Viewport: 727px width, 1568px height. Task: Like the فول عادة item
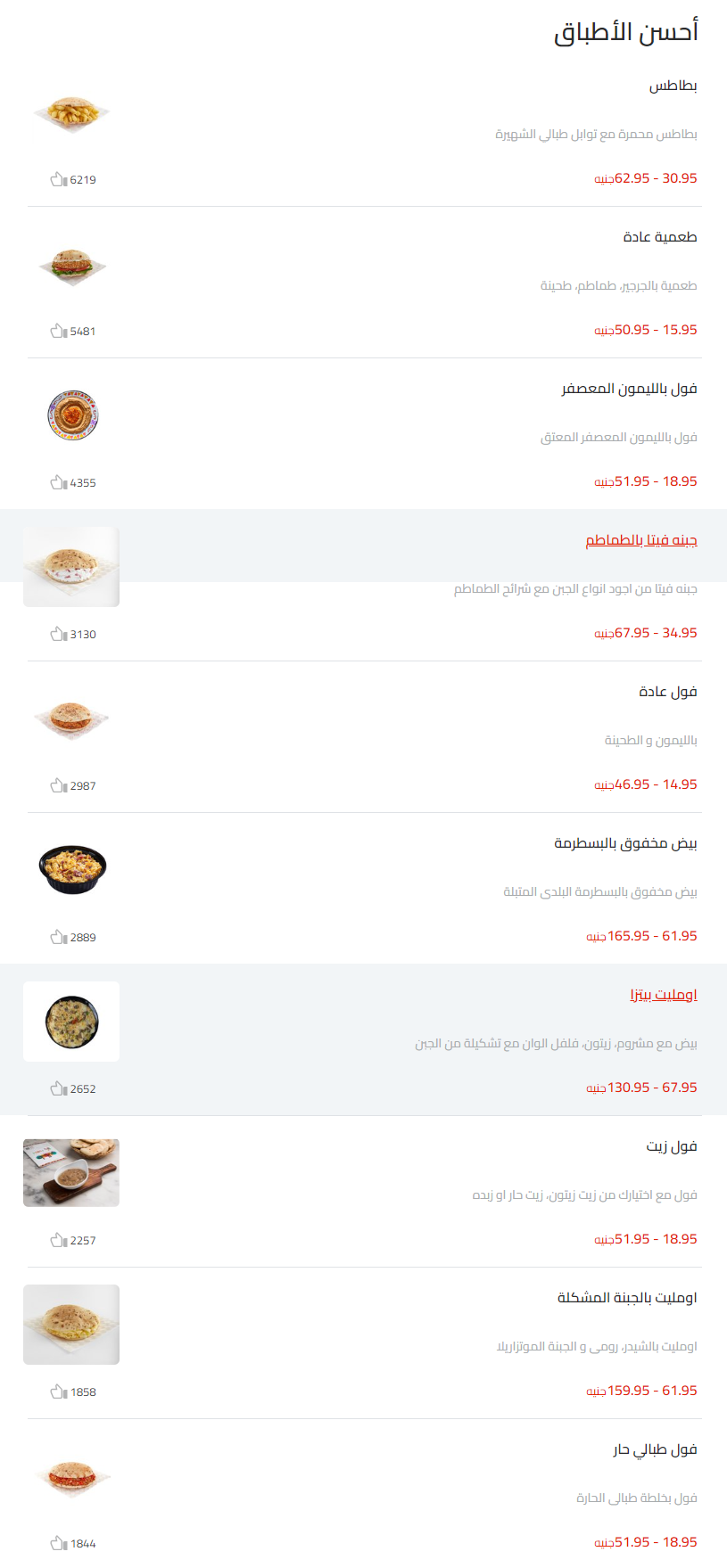(57, 785)
